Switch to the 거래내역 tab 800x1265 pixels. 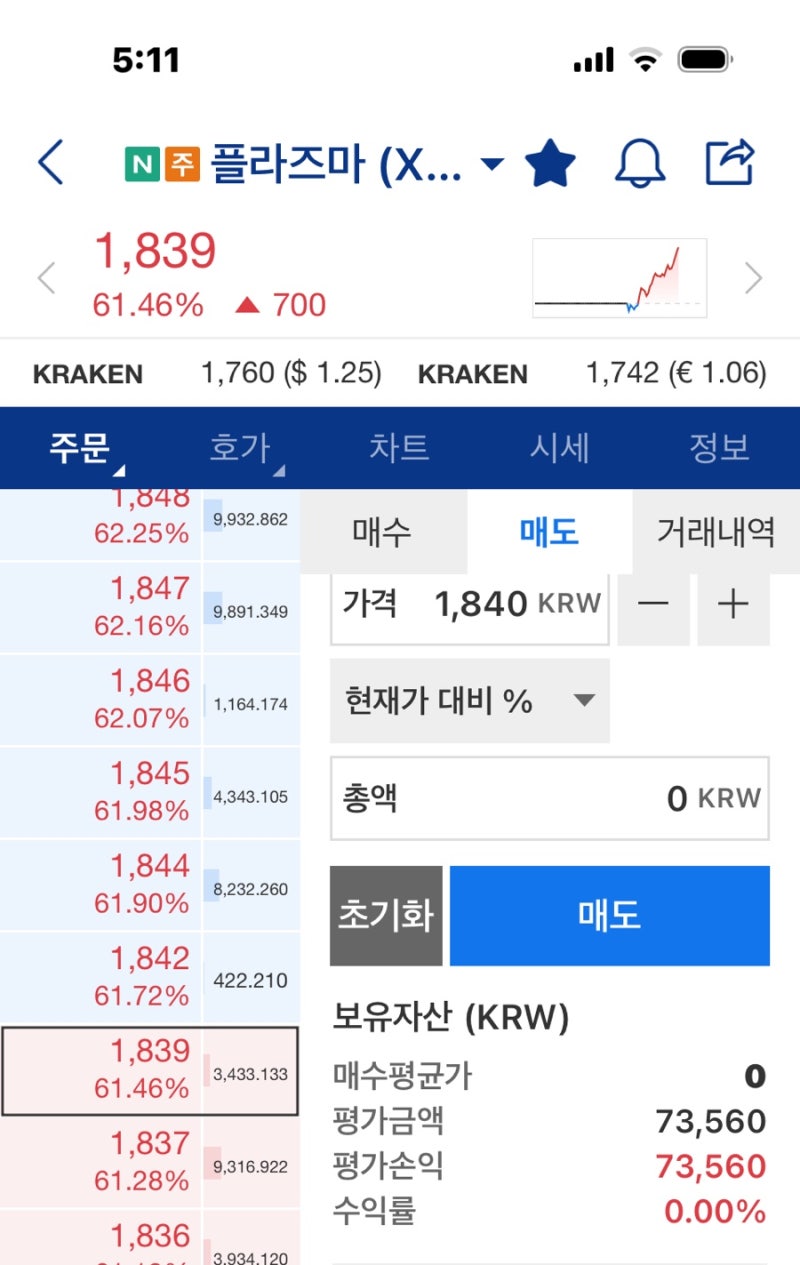pyautogui.click(x=711, y=533)
